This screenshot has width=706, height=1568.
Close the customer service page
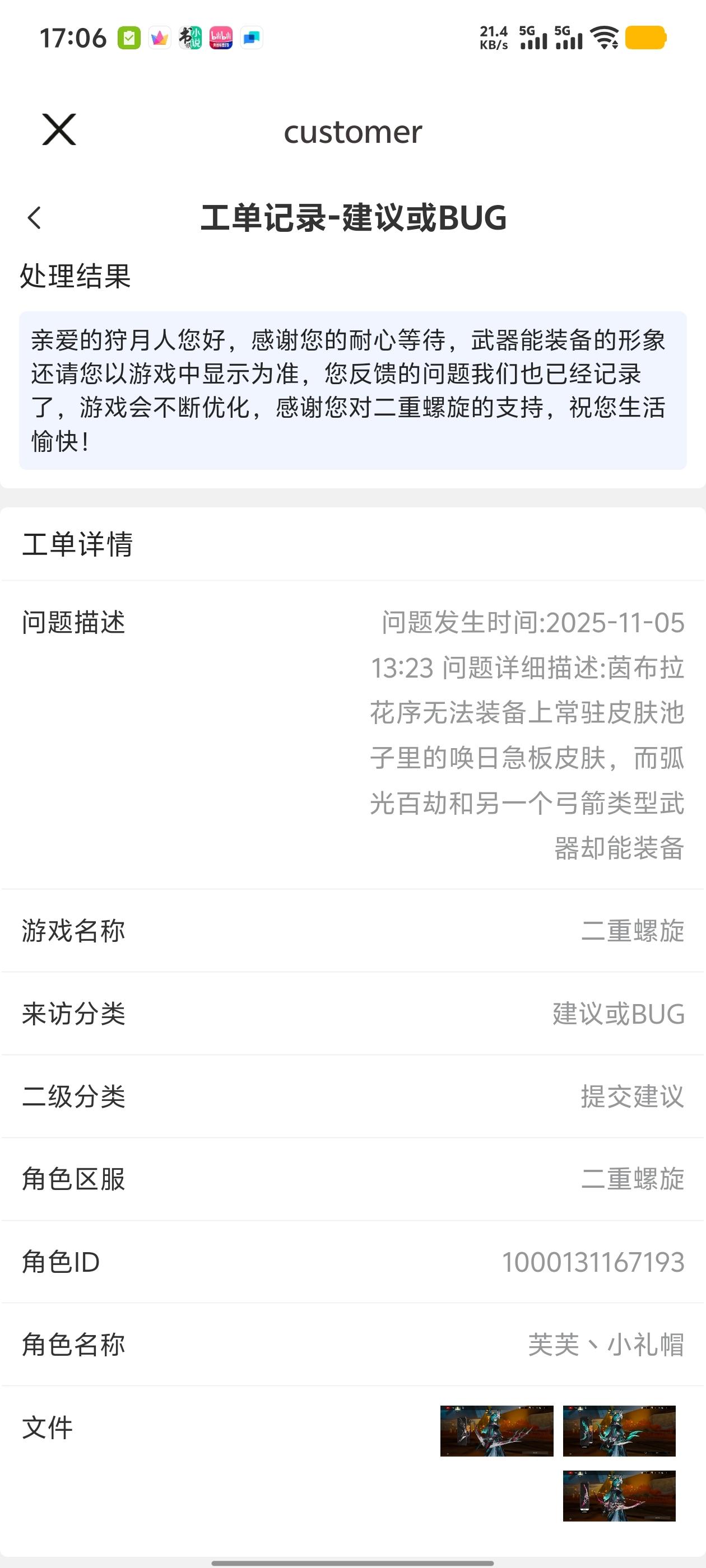click(x=59, y=130)
